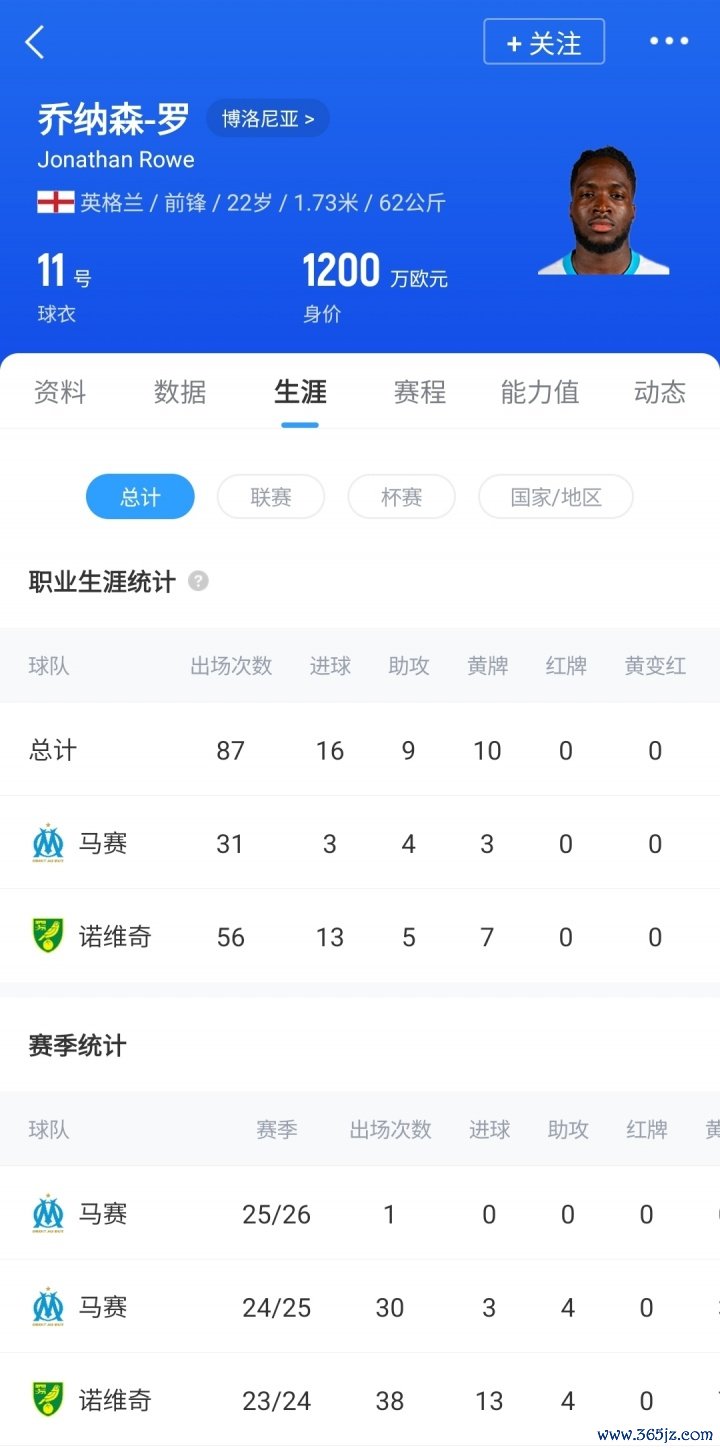720x1450 pixels.
Task: Open the 赛程 tab
Action: click(x=420, y=392)
